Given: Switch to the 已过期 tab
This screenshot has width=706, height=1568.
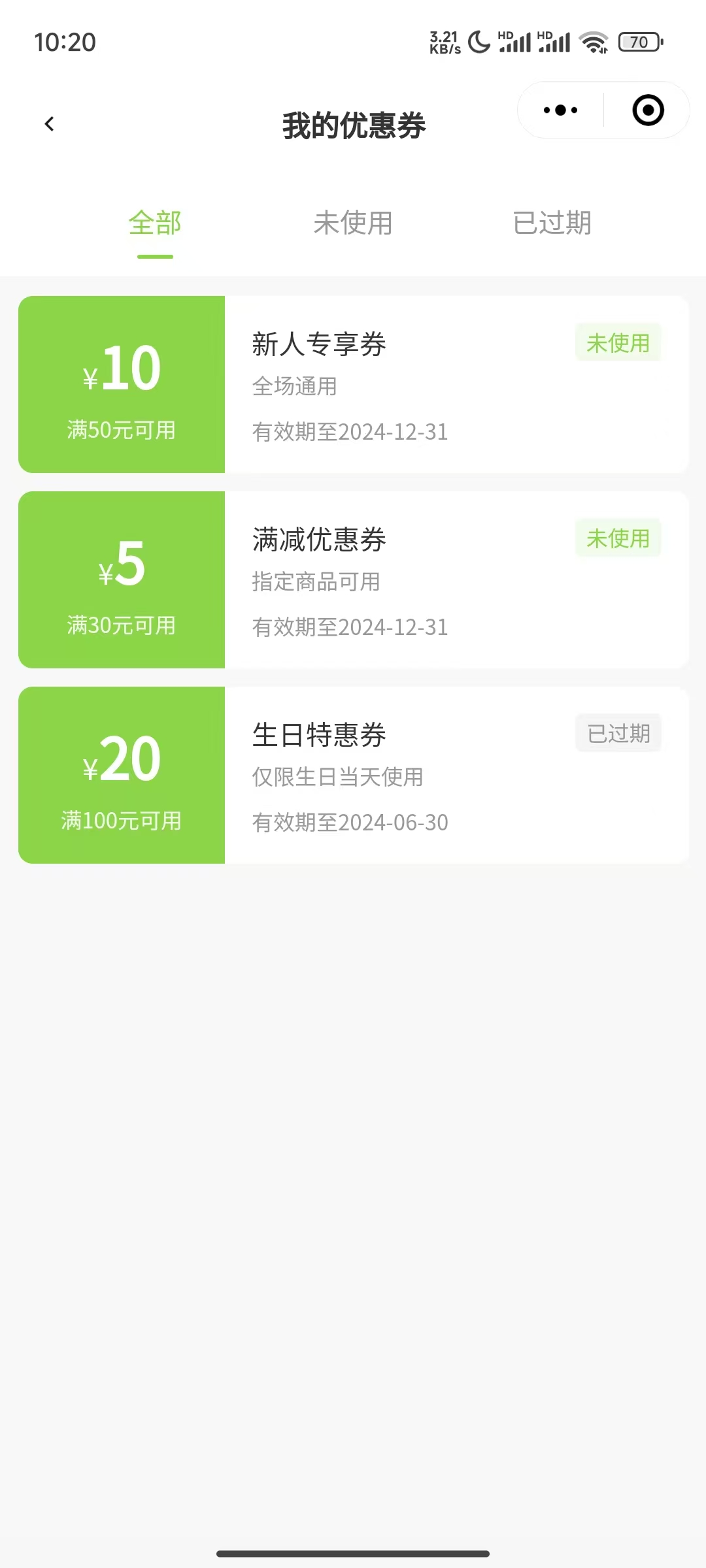Looking at the screenshot, I should [x=552, y=223].
